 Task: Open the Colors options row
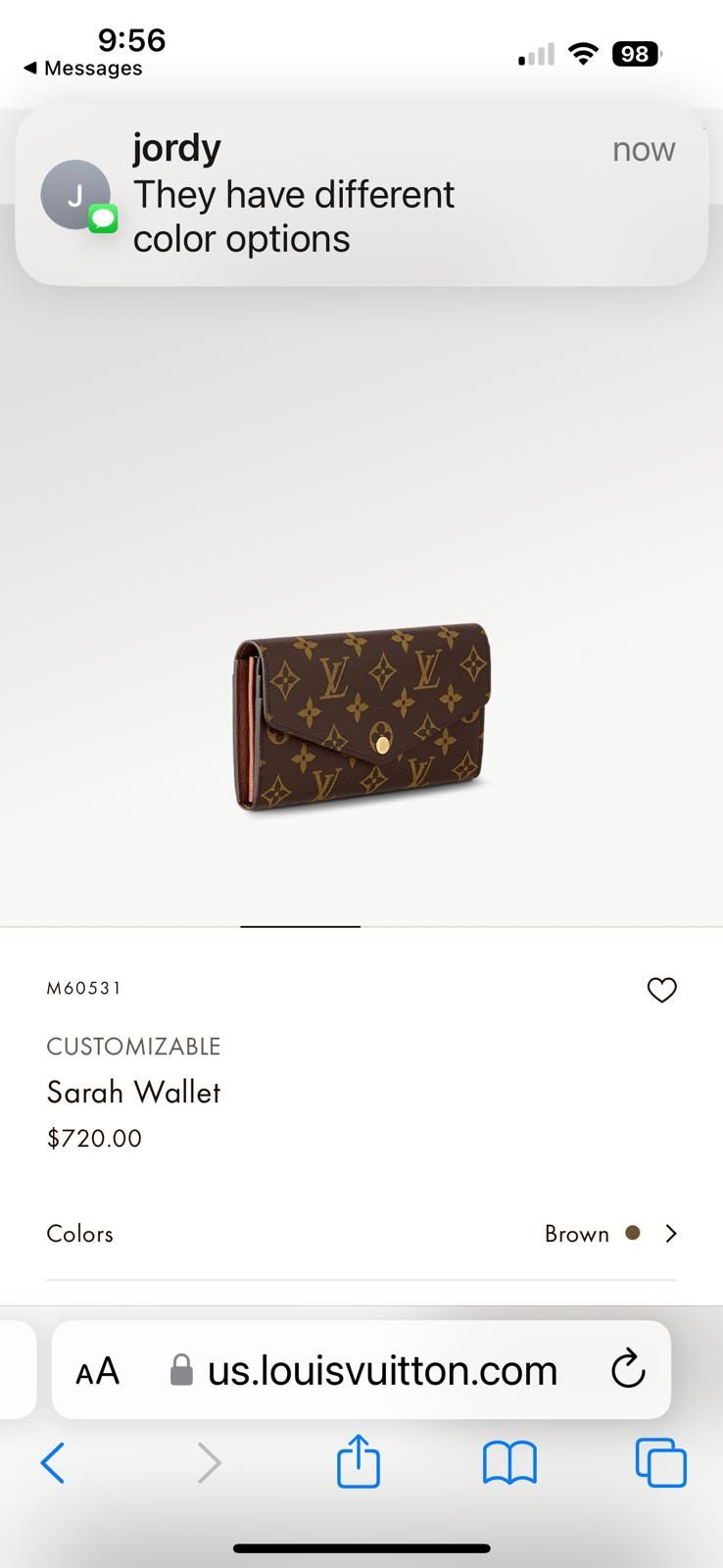coord(361,1234)
